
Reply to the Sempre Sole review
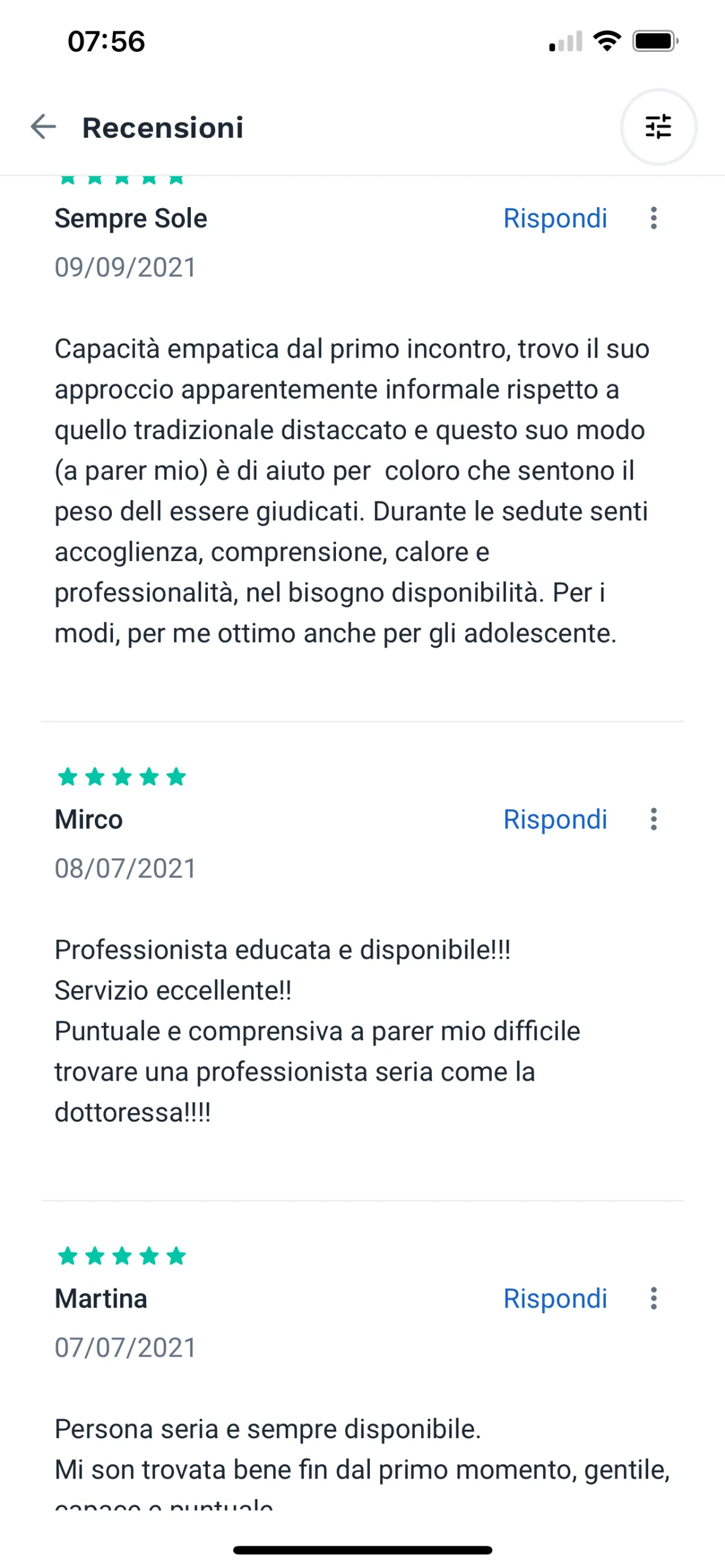555,219
